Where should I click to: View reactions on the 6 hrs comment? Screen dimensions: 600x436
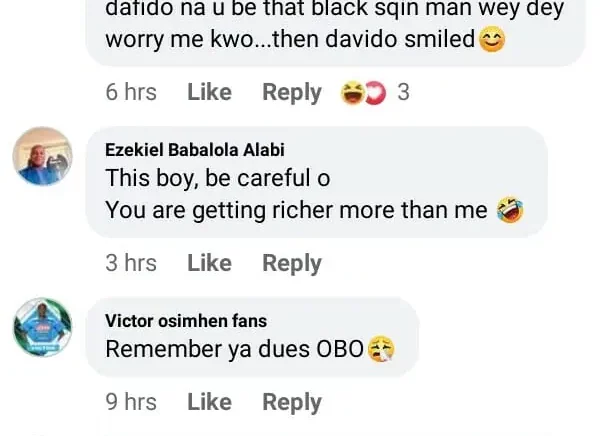pyautogui.click(x=376, y=93)
